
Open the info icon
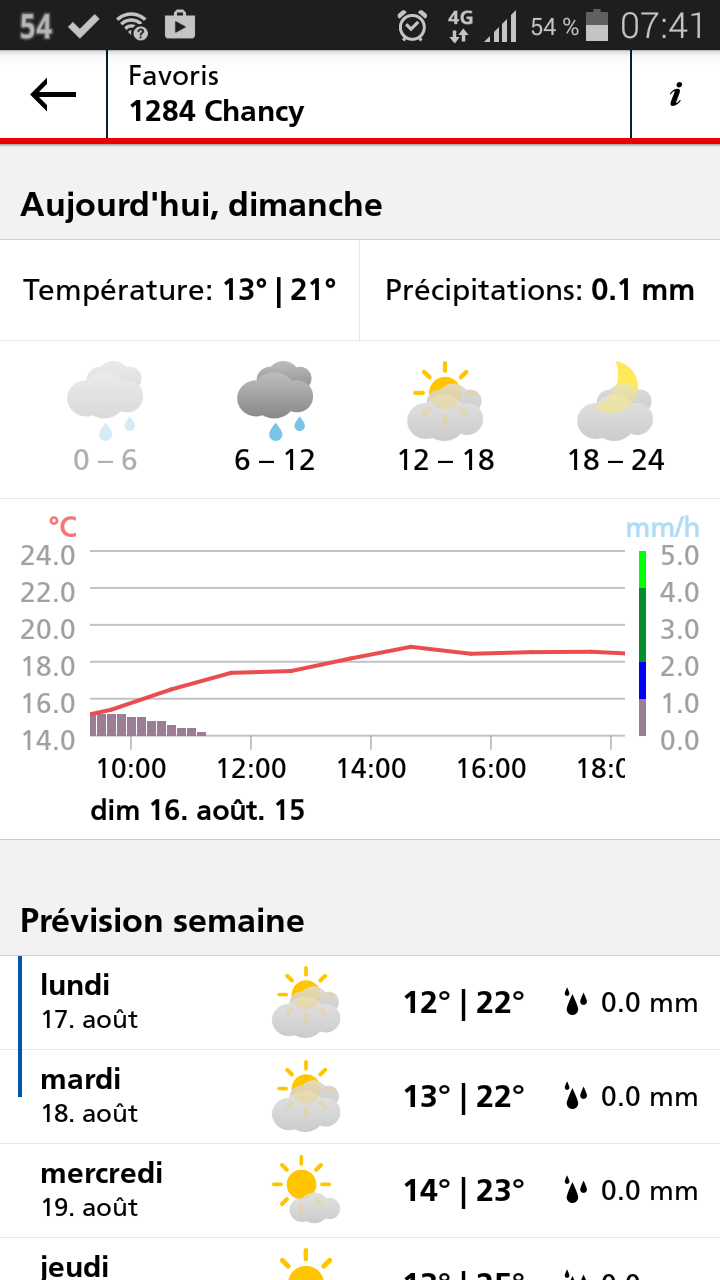pyautogui.click(x=676, y=94)
